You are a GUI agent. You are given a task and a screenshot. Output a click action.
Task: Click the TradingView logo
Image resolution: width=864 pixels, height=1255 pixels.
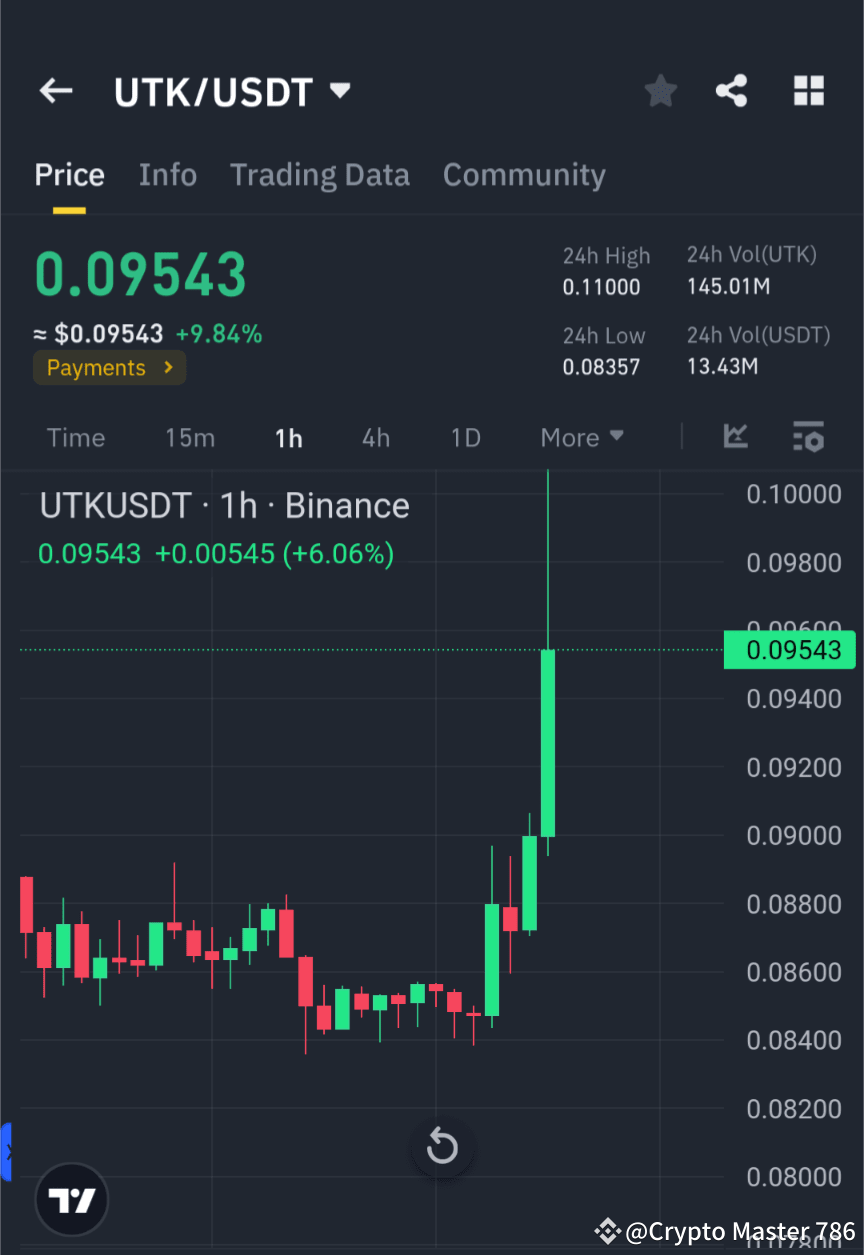[x=71, y=1199]
